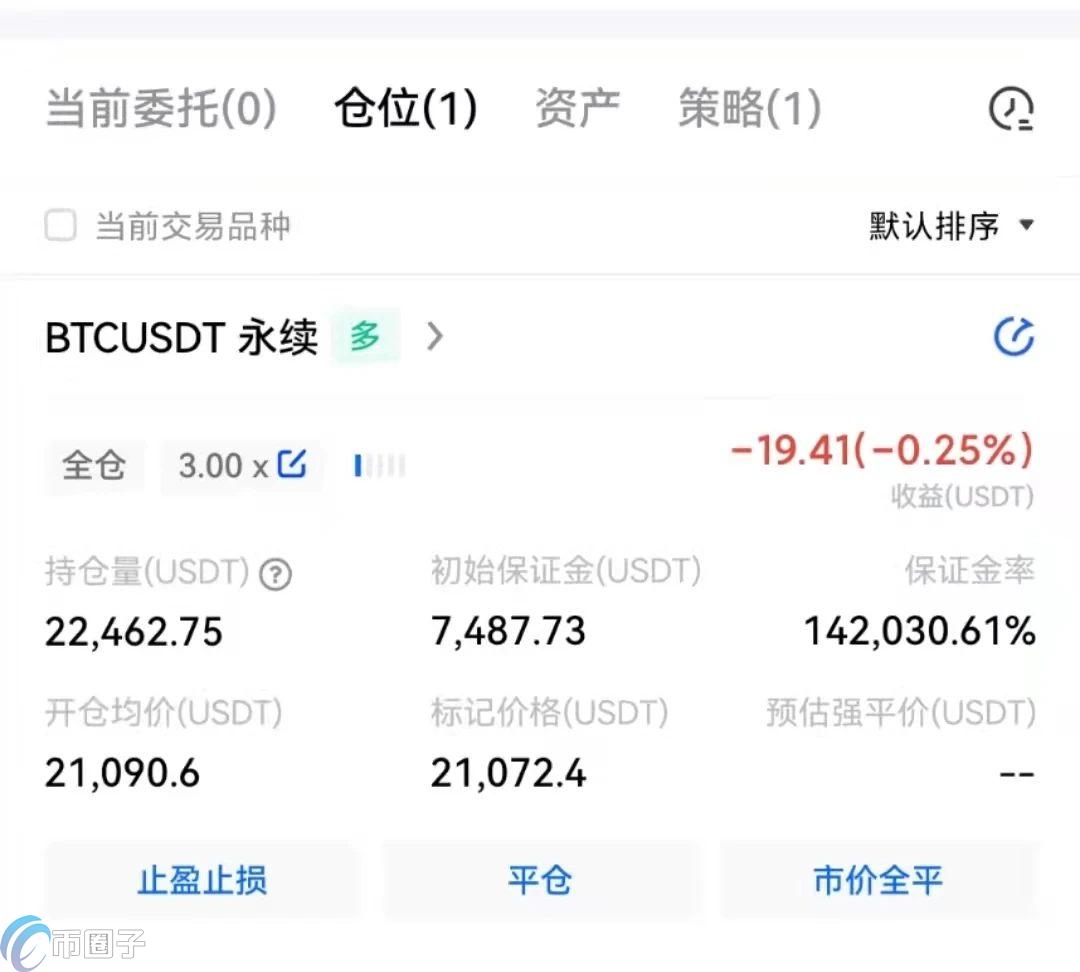The image size is (1080, 972).
Task: Select the 仓位(1) tab
Action: tap(405, 108)
